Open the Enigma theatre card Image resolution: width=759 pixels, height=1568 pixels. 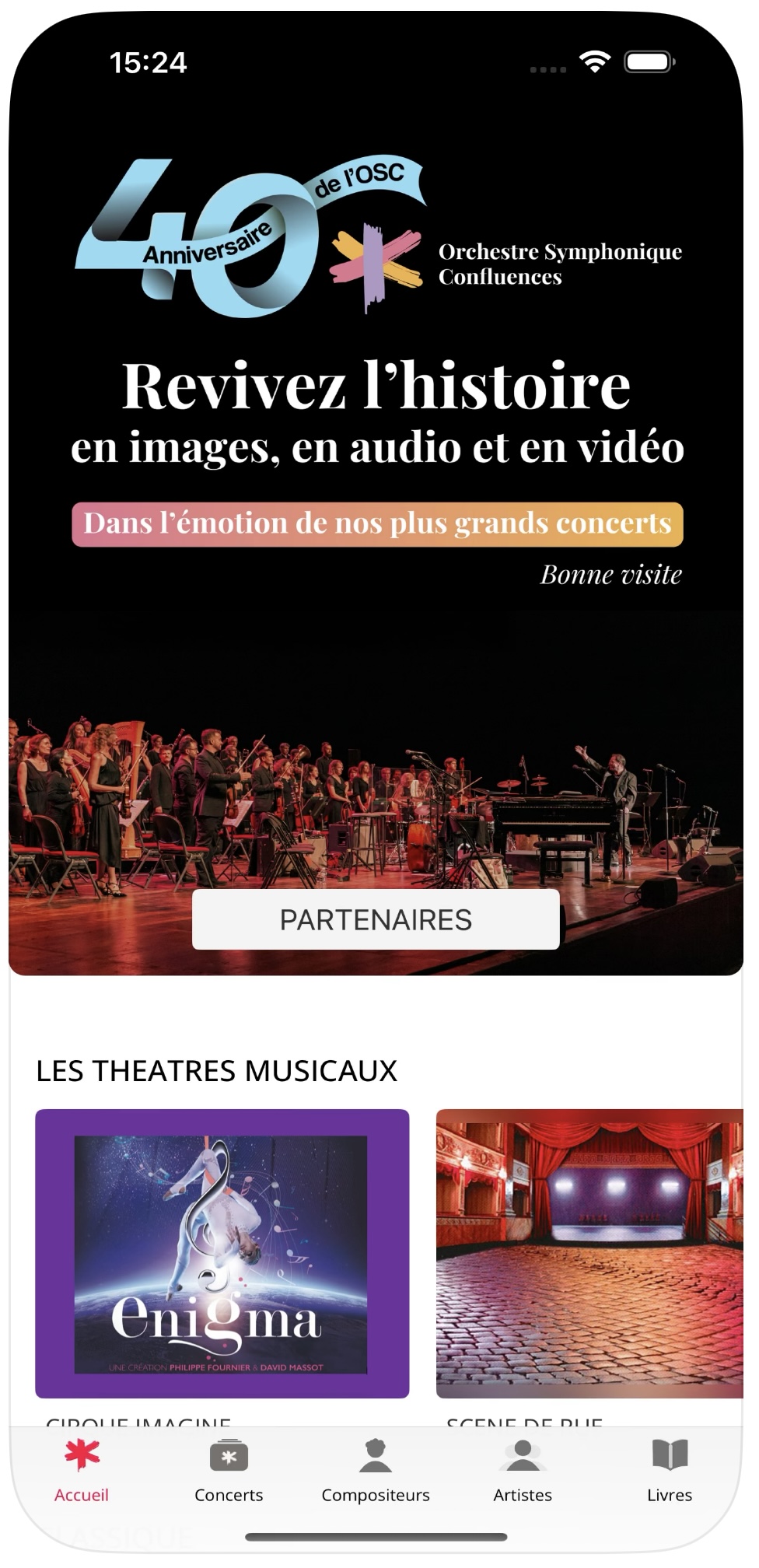point(222,1253)
